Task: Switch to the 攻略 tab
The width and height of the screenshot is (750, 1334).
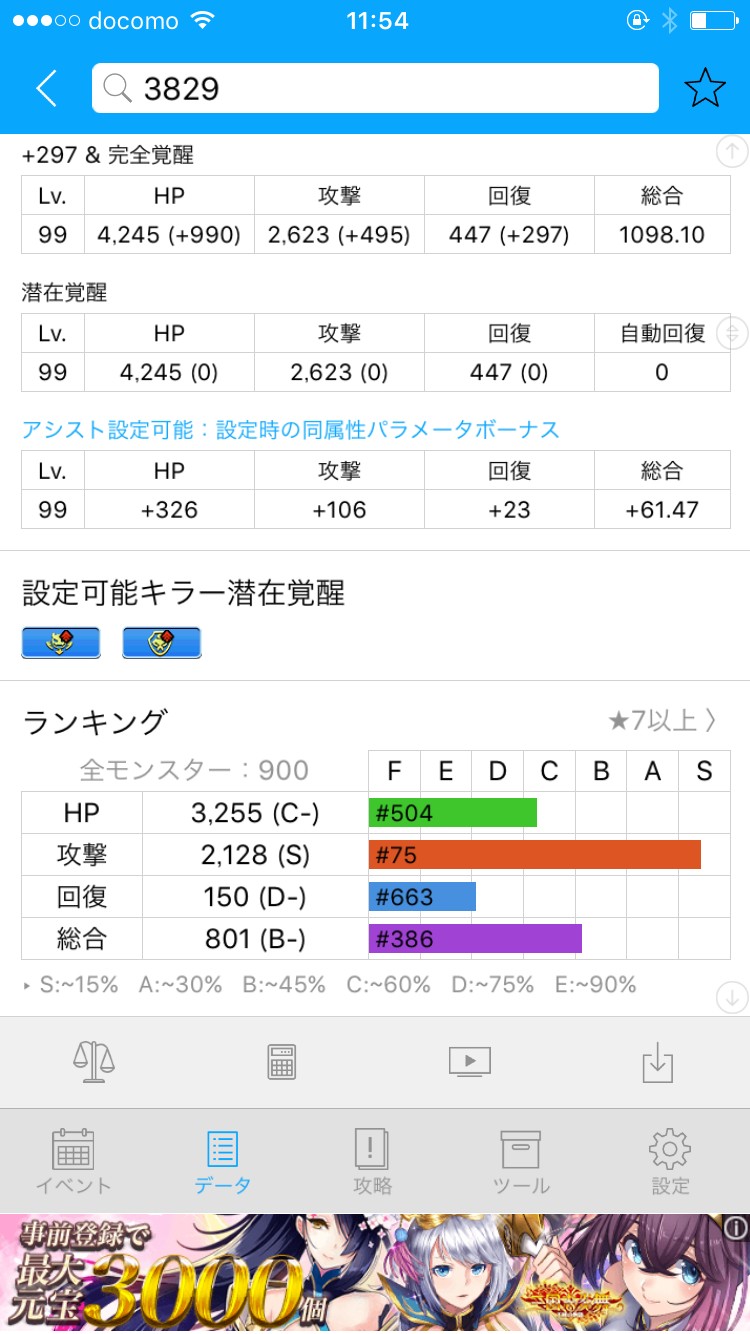Action: 372,1160
